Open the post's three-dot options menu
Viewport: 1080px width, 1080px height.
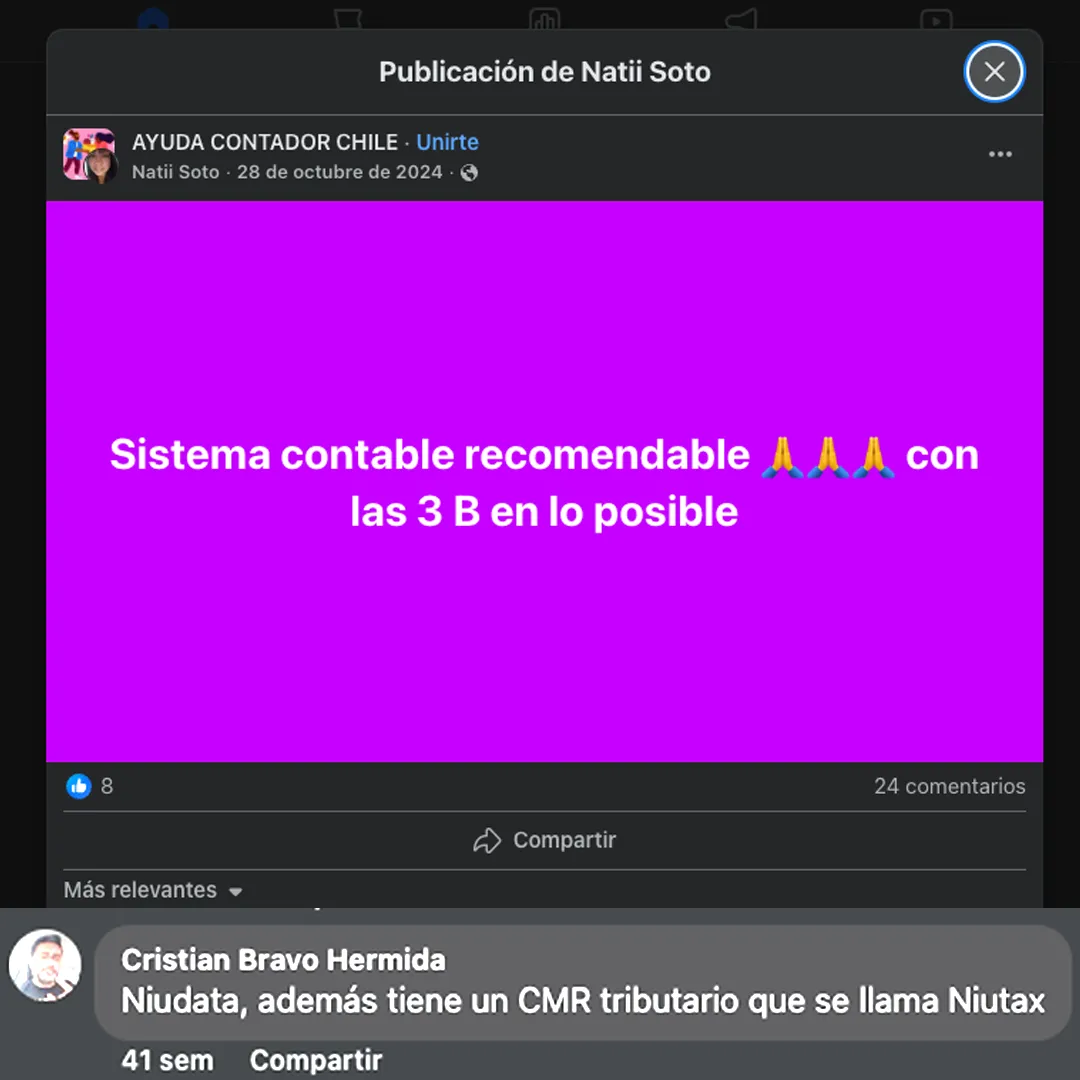[1000, 154]
